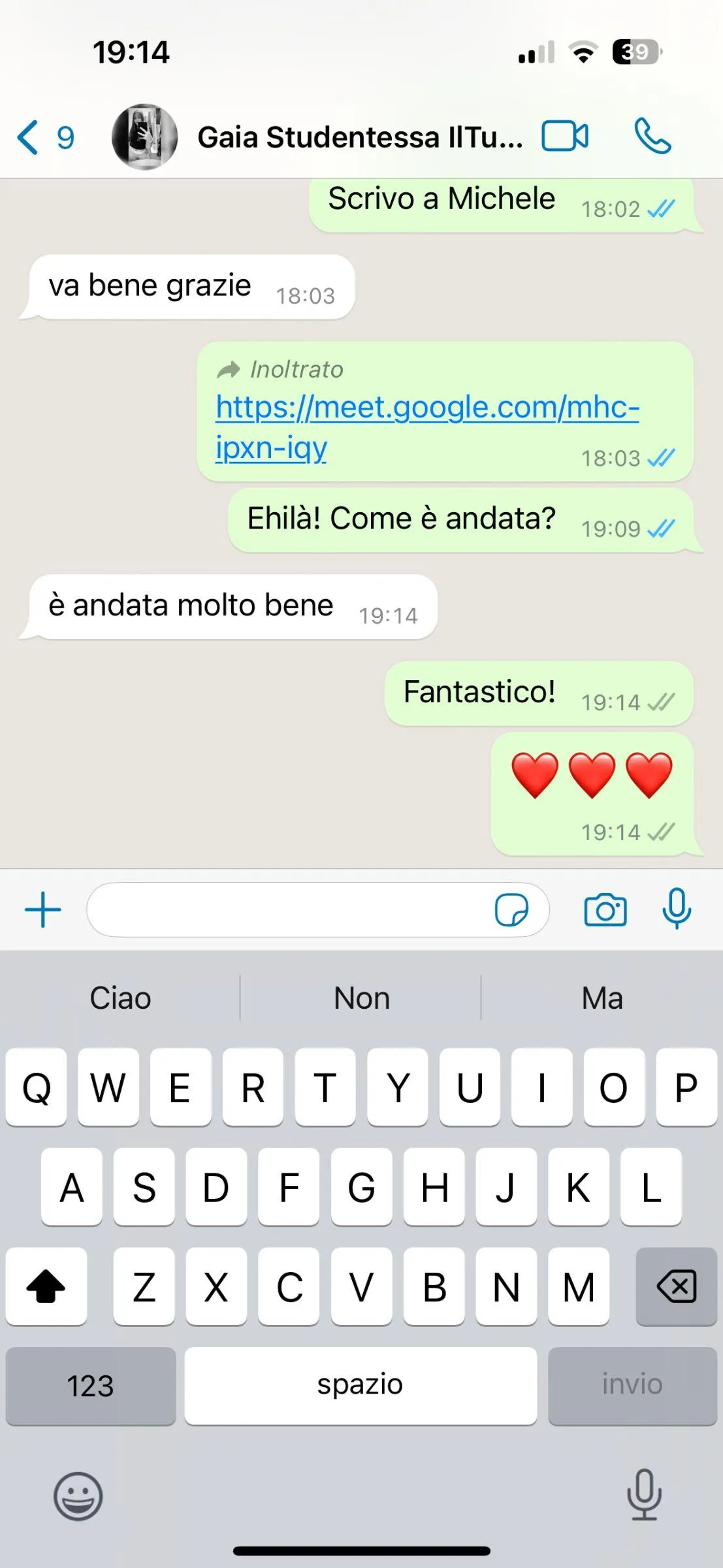Tap the backspace key
This screenshot has width=723, height=1568.
[x=676, y=1286]
